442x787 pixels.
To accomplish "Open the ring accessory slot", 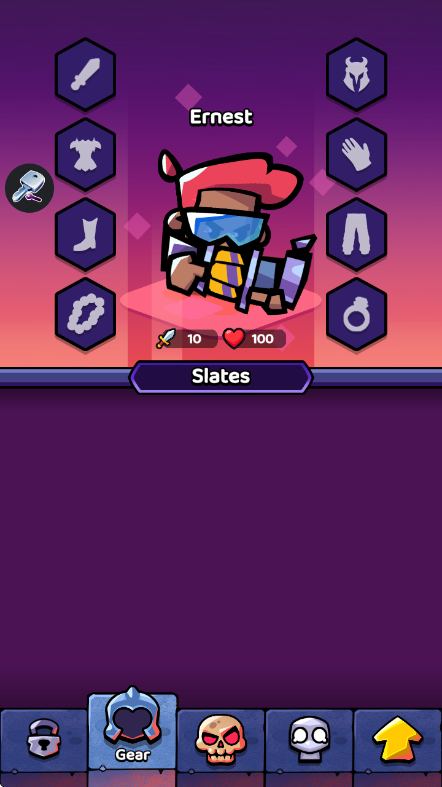I will [357, 314].
